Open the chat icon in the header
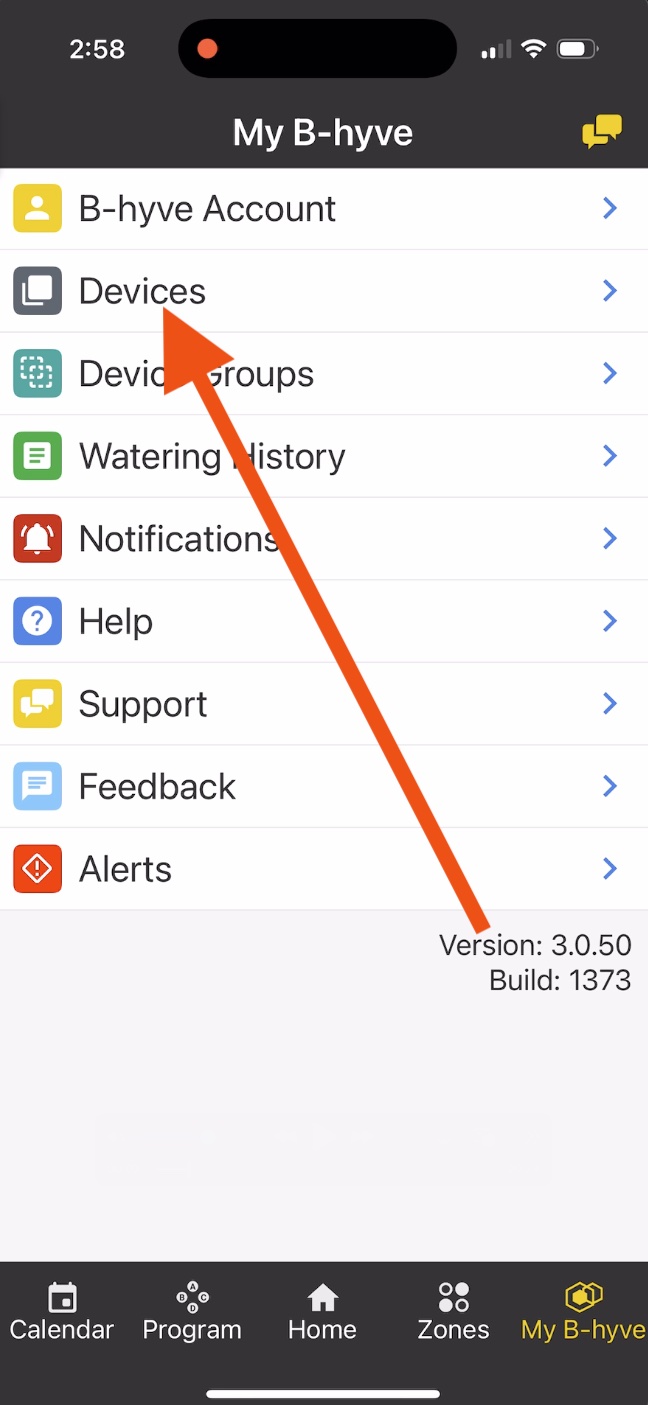The width and height of the screenshot is (648, 1405). tap(601, 132)
